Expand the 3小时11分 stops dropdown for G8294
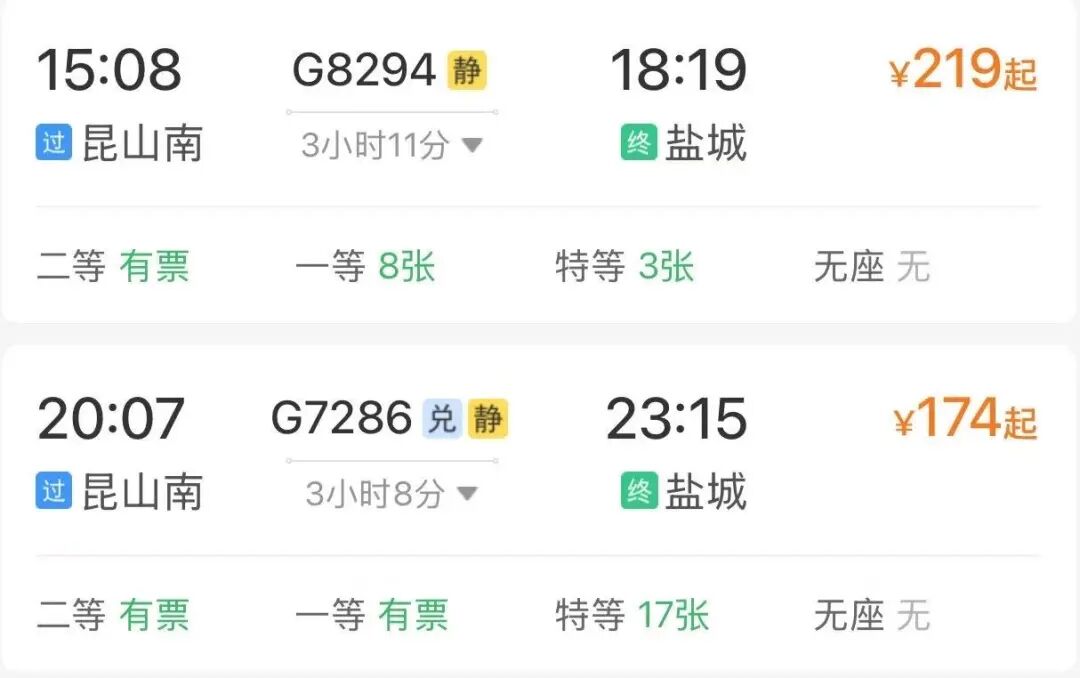This screenshot has width=1080, height=678. (392, 146)
